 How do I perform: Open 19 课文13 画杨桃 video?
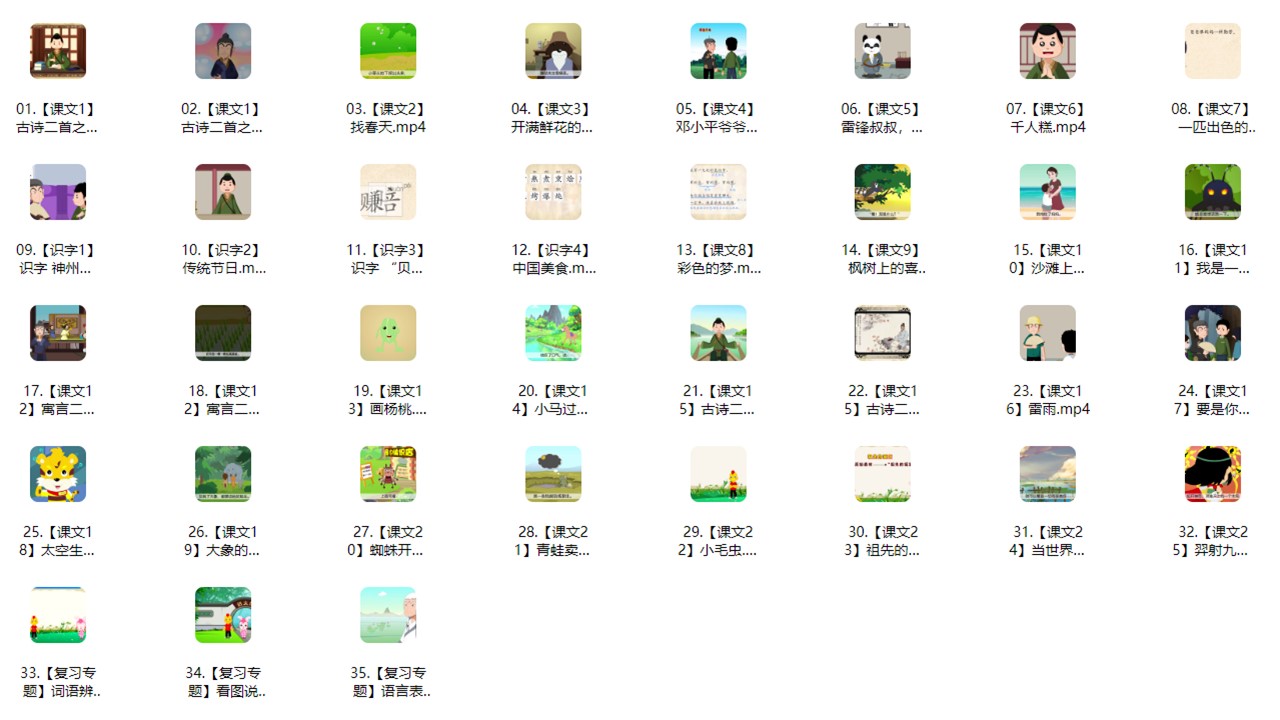[x=388, y=334]
